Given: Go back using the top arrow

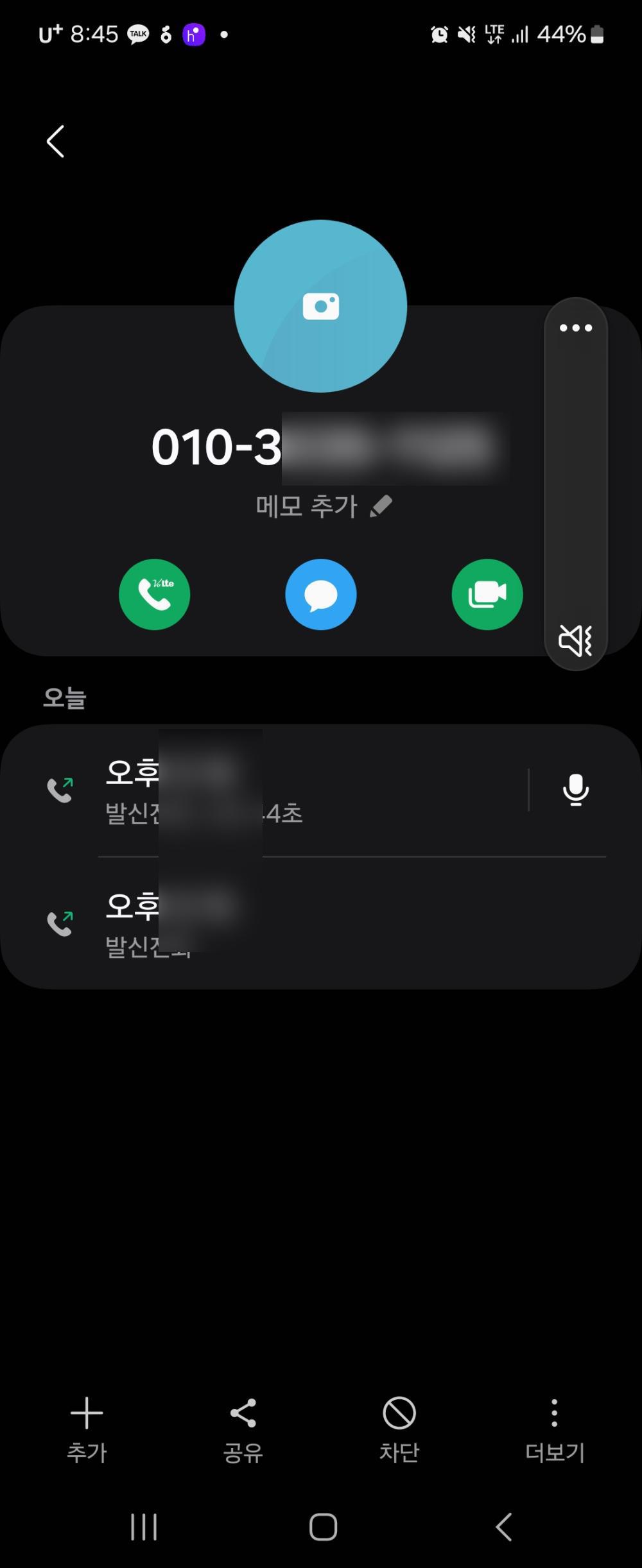Looking at the screenshot, I should [55, 141].
